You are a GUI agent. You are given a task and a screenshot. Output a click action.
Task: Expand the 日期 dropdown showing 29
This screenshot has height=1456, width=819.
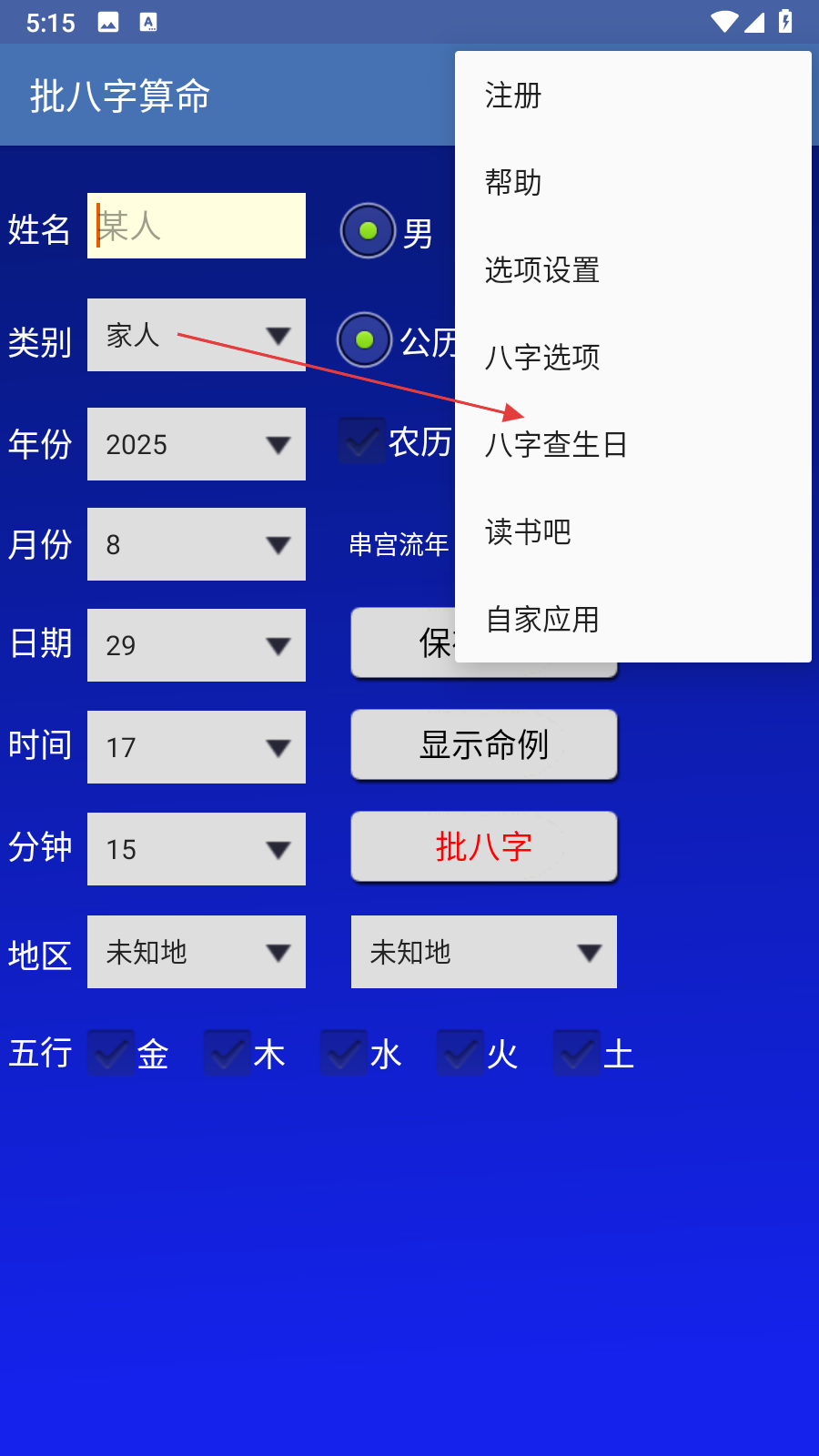coord(197,645)
